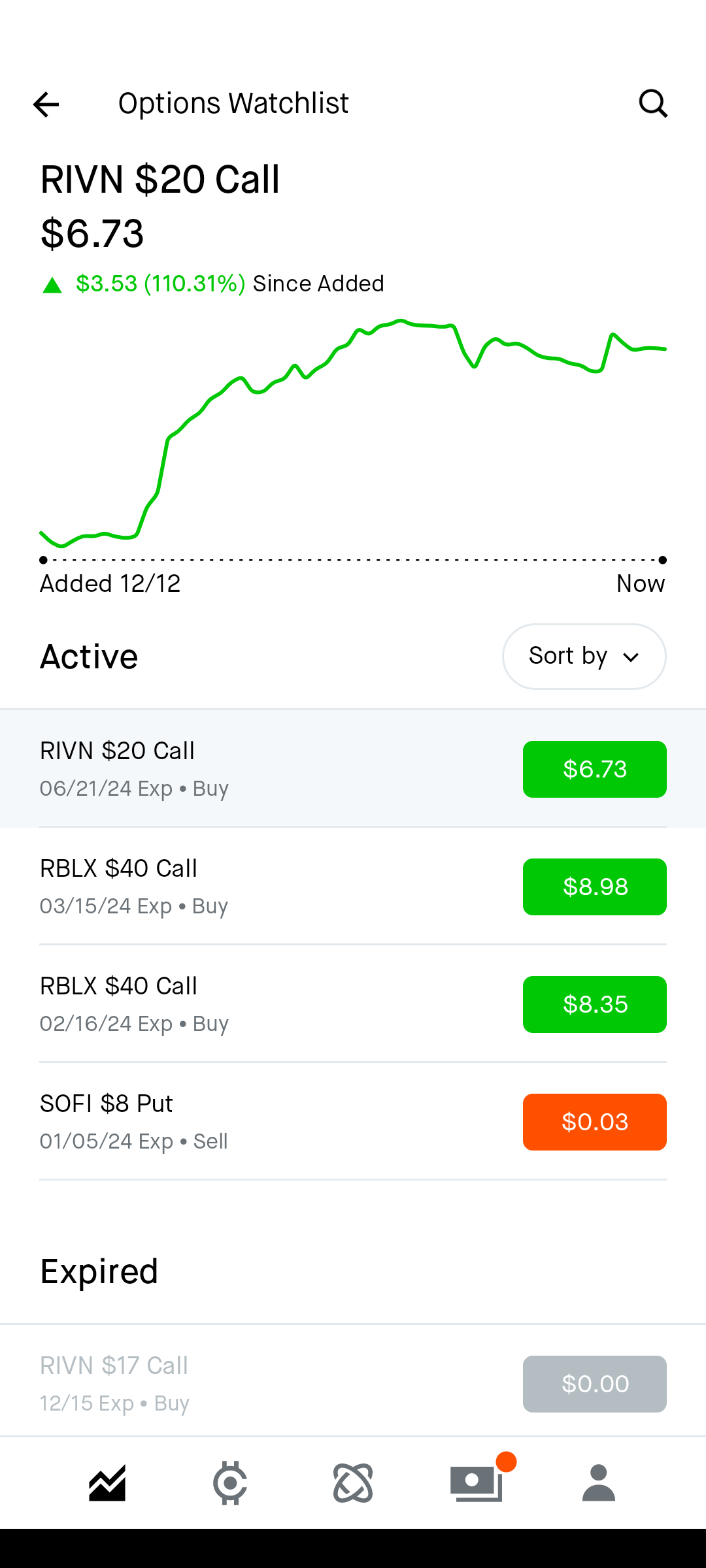Open the SOFI $8 Put row
The image size is (706, 1568).
261,1122
